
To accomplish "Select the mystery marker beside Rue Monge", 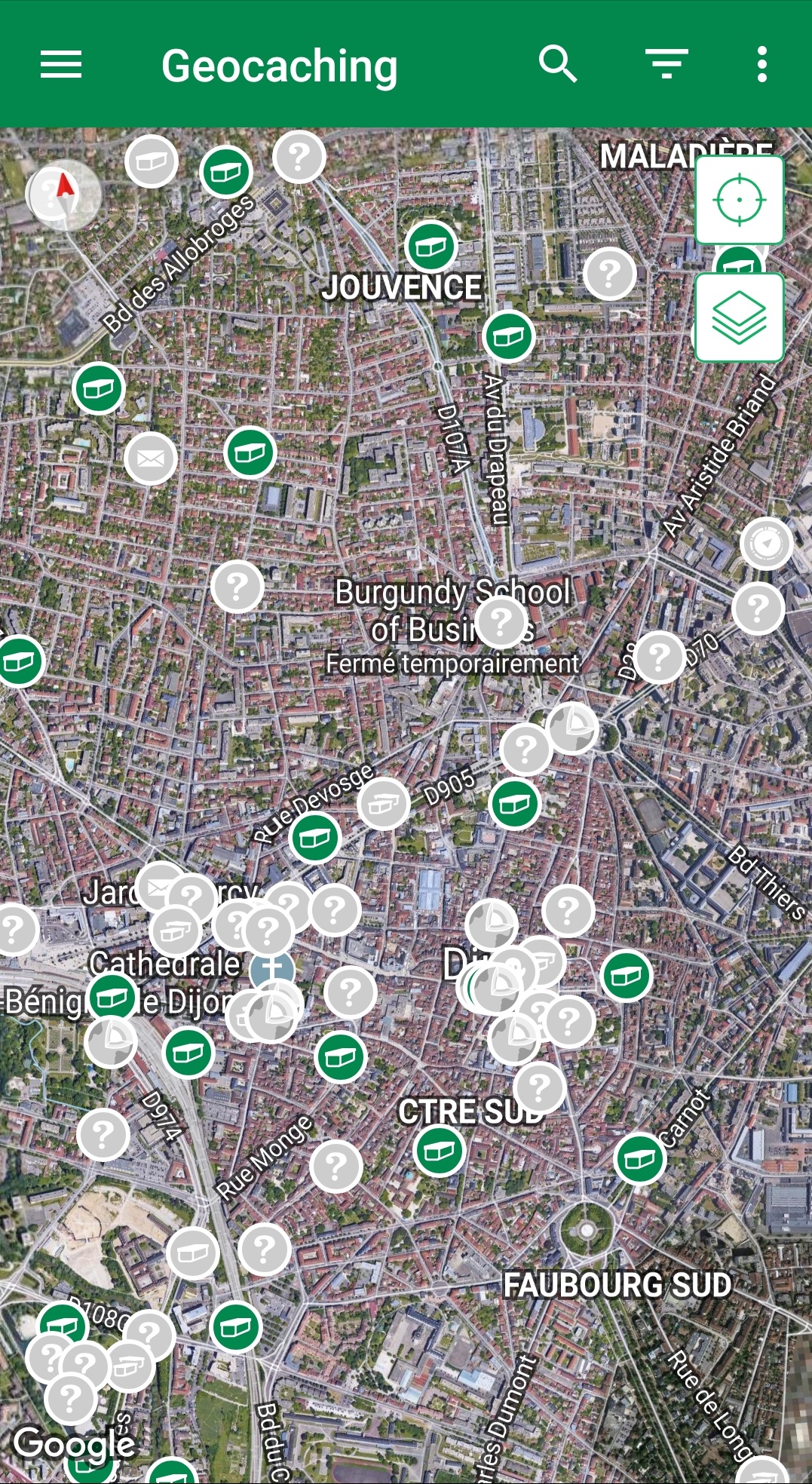I will point(336,1166).
